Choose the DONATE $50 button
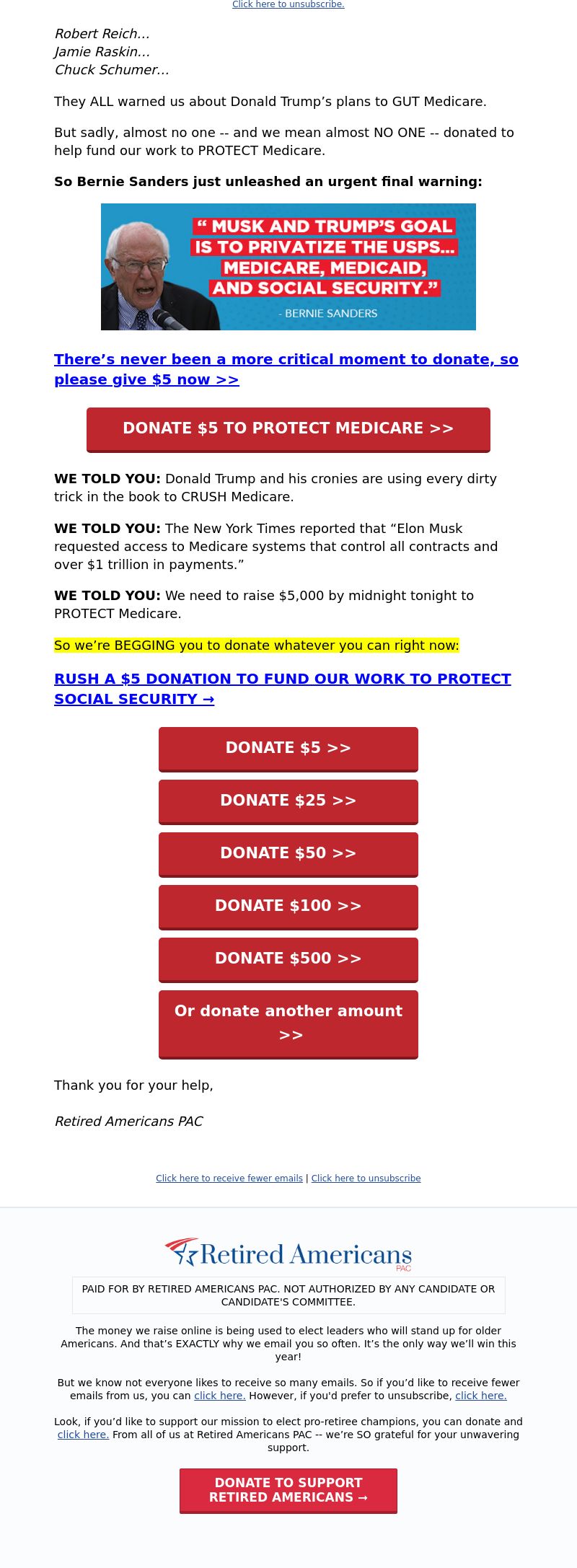 pyautogui.click(x=288, y=853)
